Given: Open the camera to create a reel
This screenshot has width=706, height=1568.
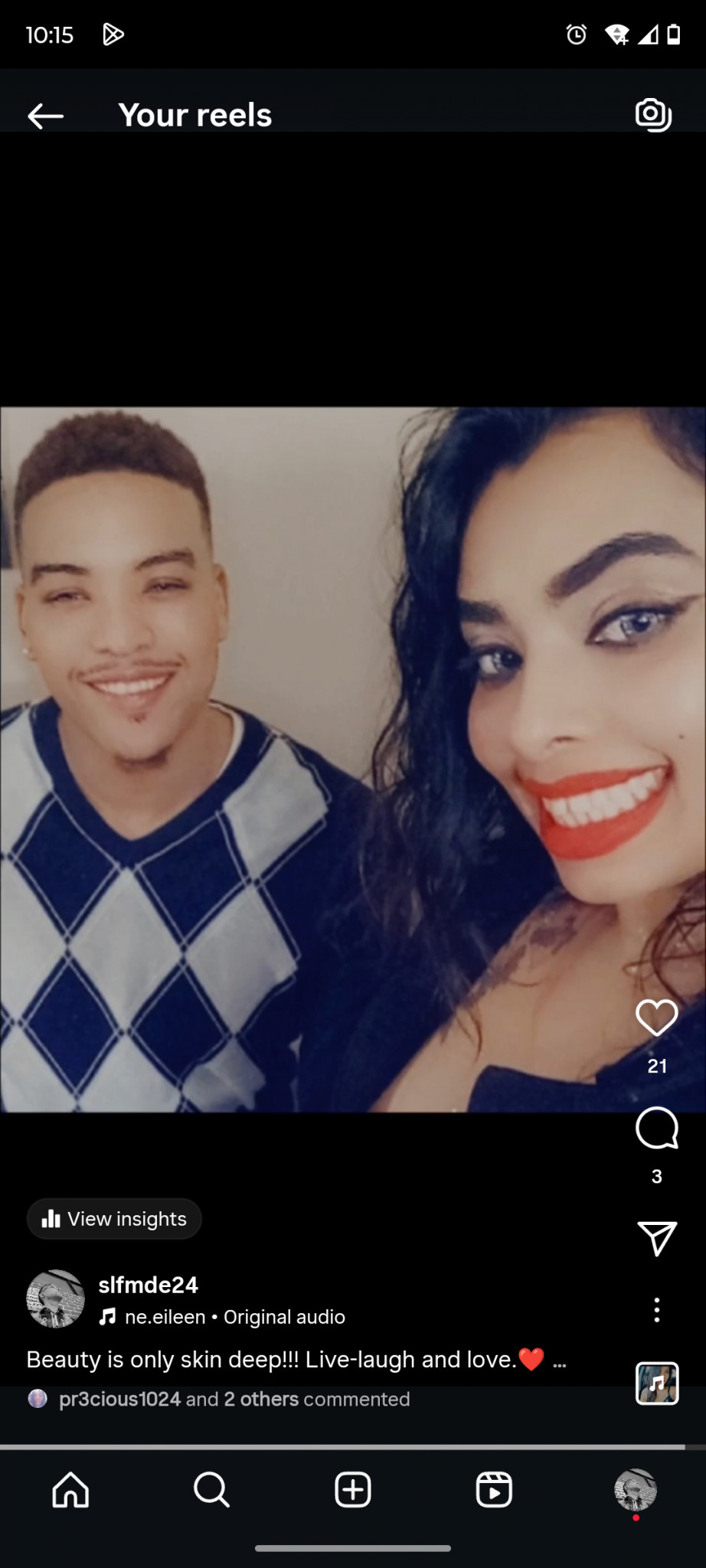Looking at the screenshot, I should 653,115.
